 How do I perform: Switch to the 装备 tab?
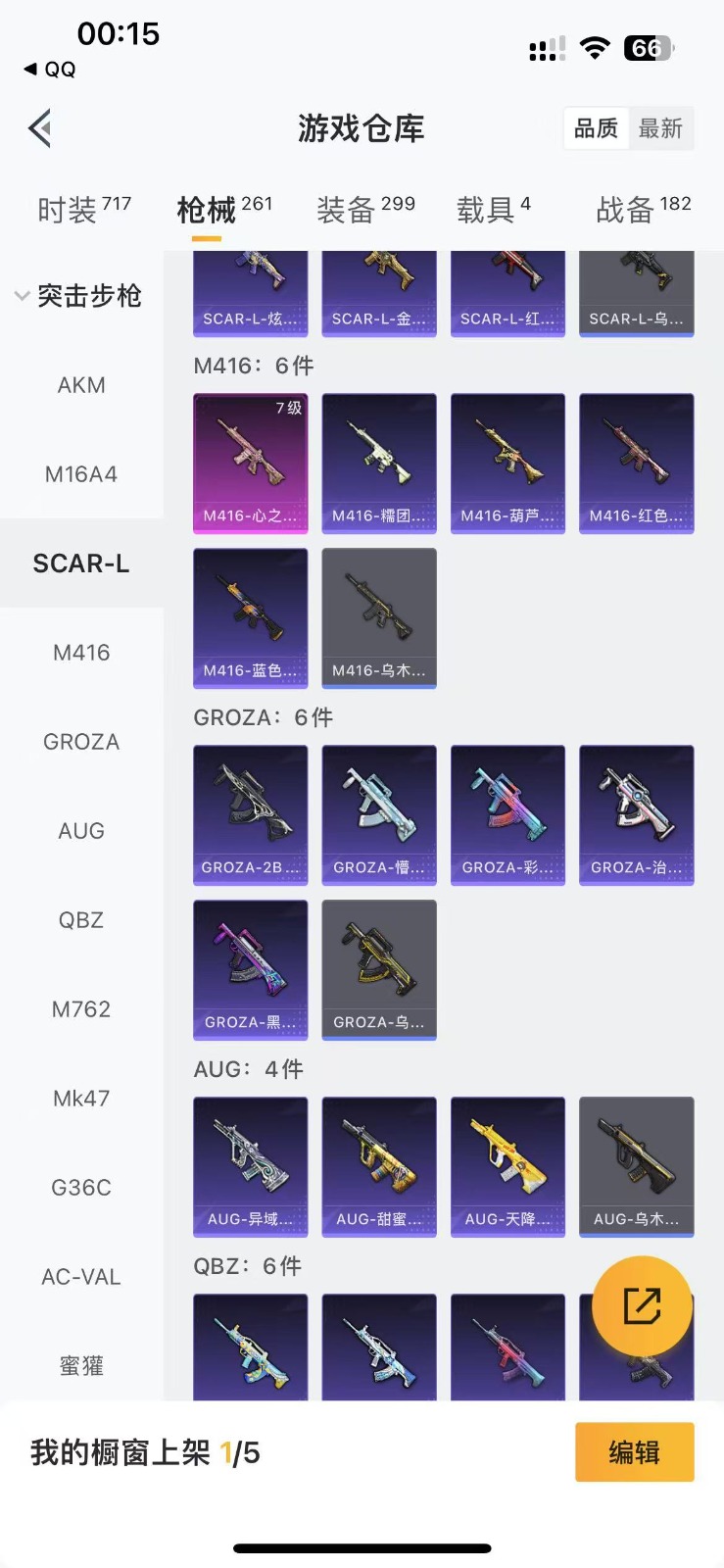click(x=364, y=209)
